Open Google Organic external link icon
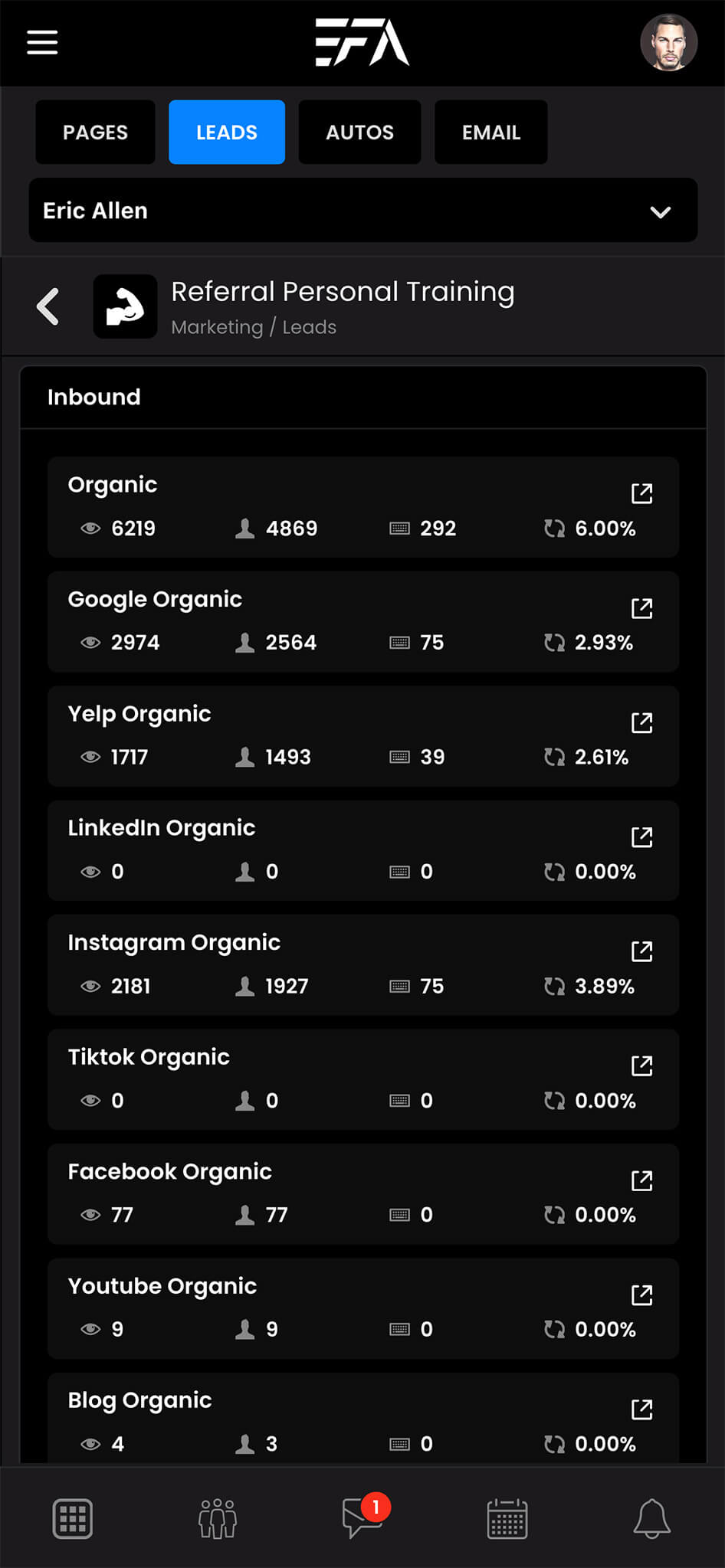The height and width of the screenshot is (1568, 725). click(641, 608)
